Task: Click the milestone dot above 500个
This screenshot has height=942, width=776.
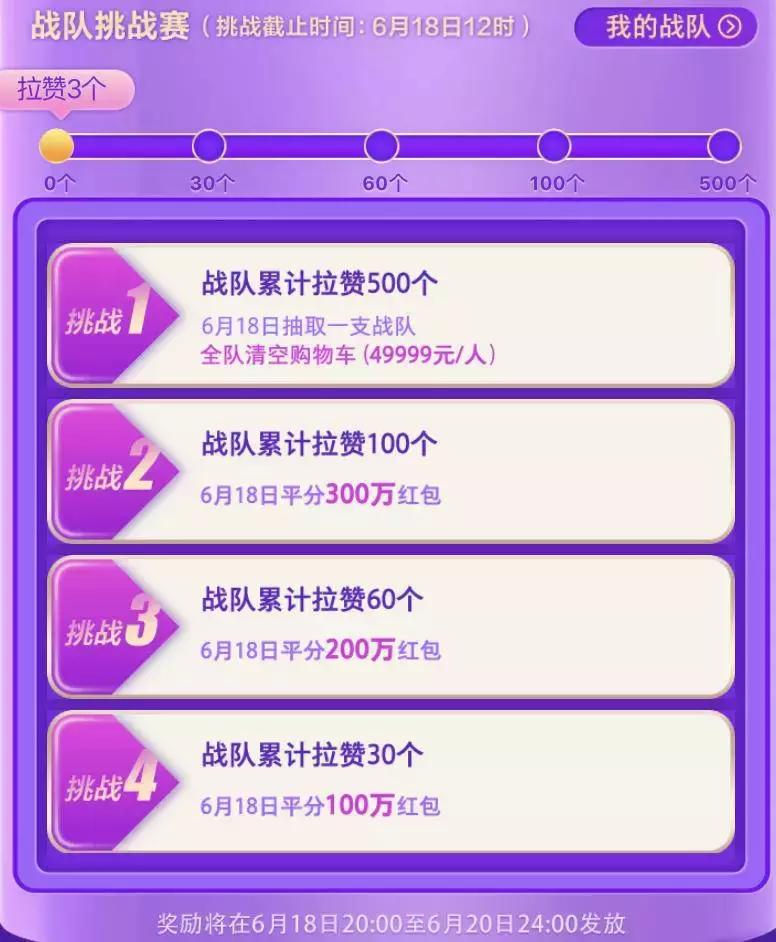Action: coord(724,145)
